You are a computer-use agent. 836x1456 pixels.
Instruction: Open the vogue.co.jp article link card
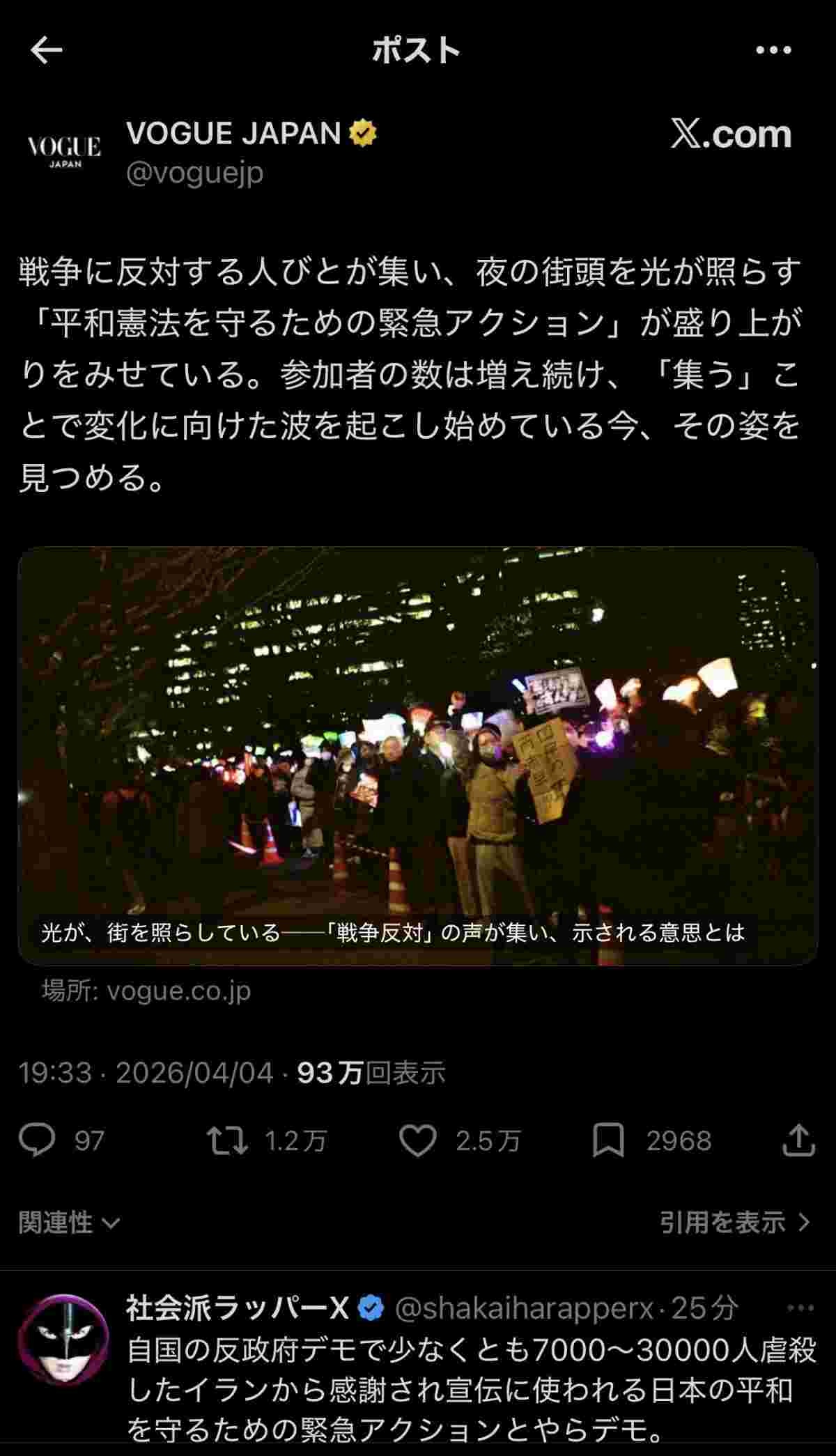pyautogui.click(x=418, y=756)
